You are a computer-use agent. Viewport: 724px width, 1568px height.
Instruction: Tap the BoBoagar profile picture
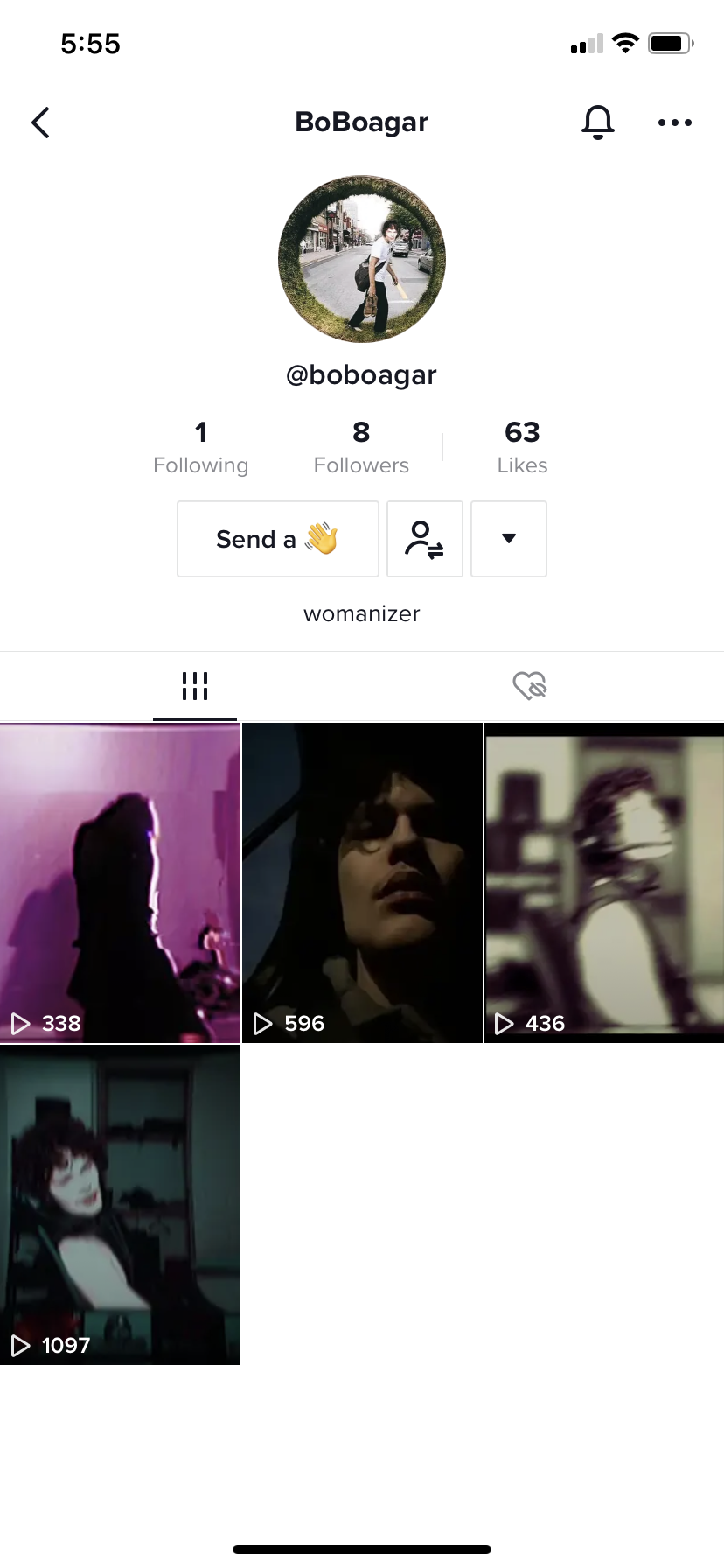pyautogui.click(x=362, y=259)
